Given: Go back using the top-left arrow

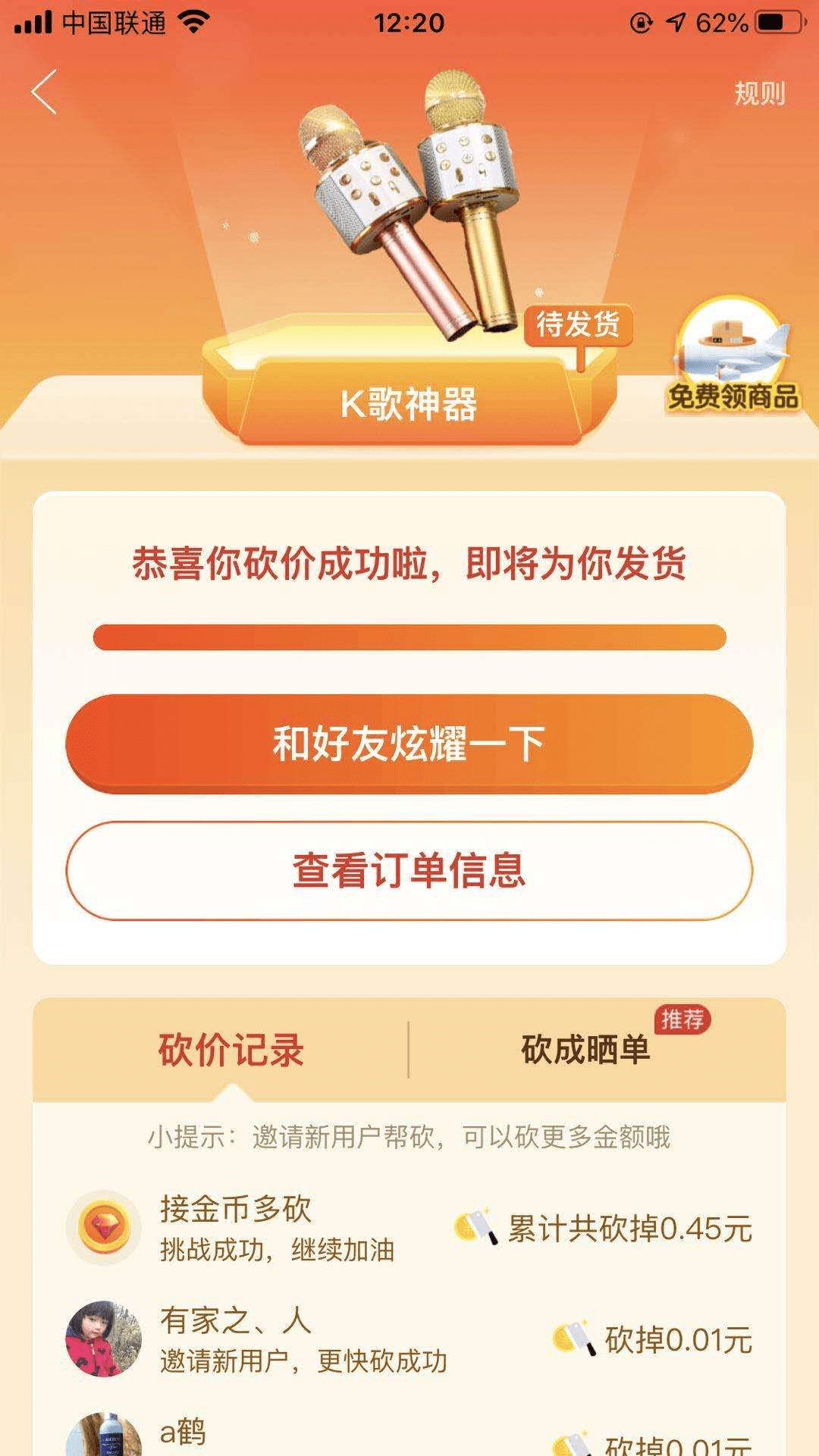Looking at the screenshot, I should click(x=44, y=92).
